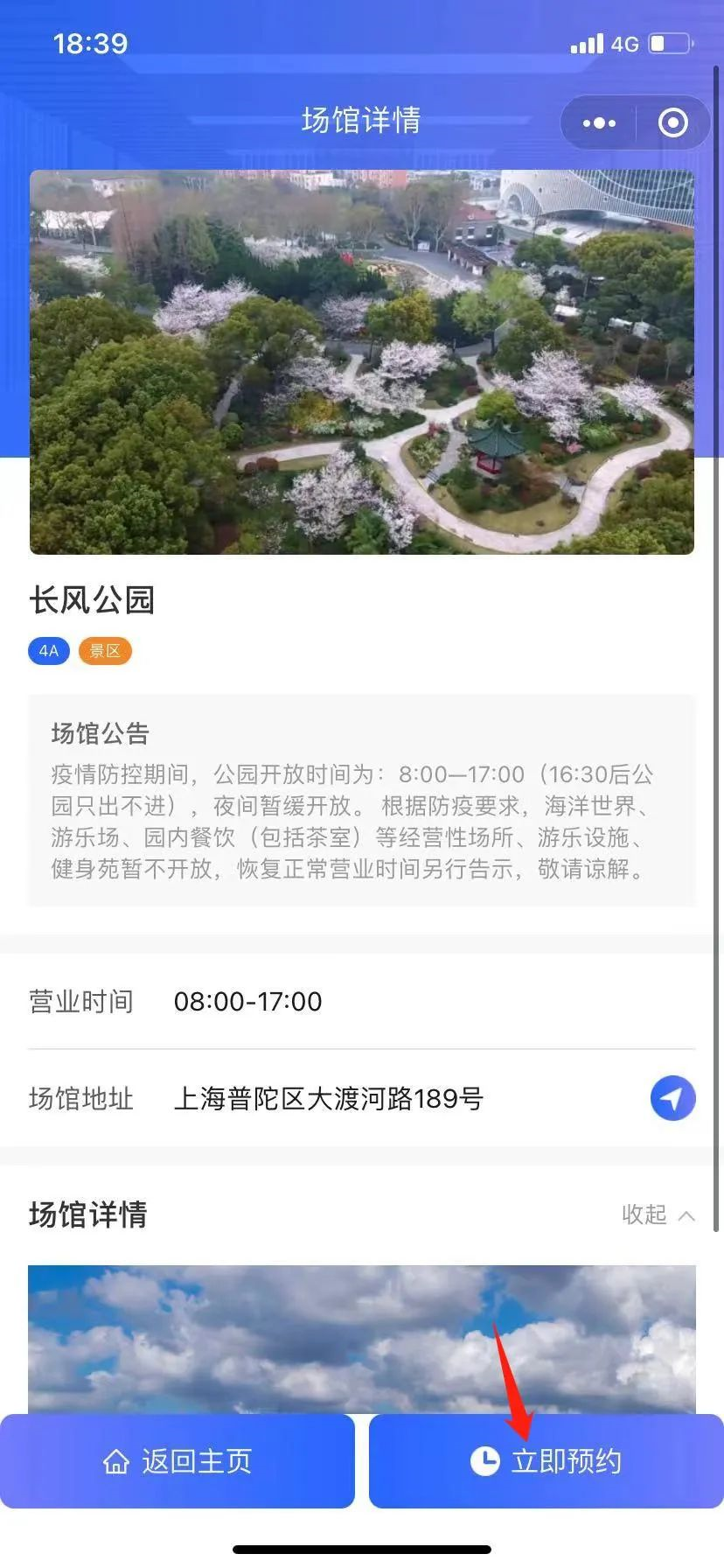The height and width of the screenshot is (1568, 724).
Task: Open the 长风公园 aerial photo
Action: 362,362
